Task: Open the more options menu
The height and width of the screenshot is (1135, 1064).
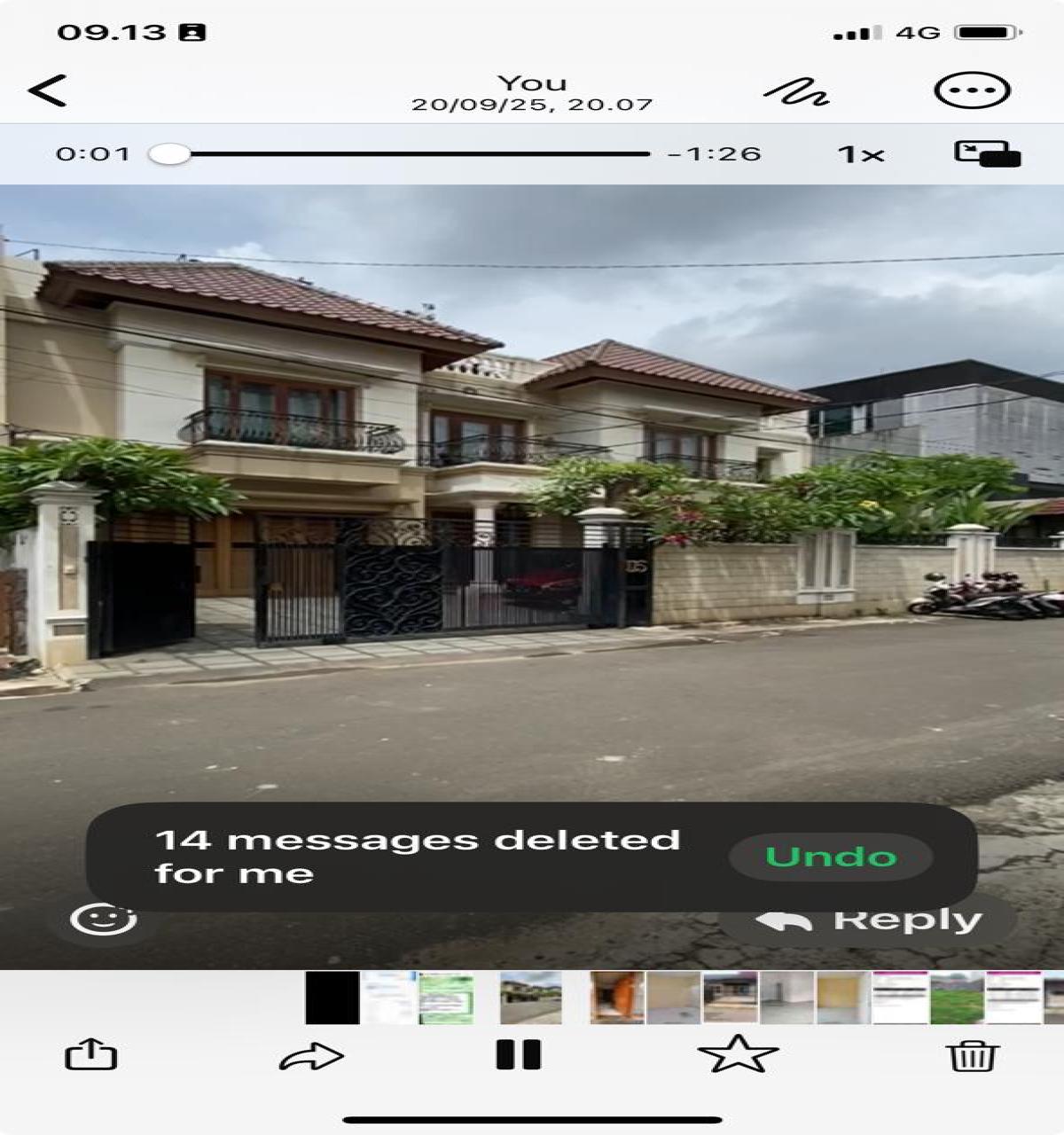Action: (972, 92)
